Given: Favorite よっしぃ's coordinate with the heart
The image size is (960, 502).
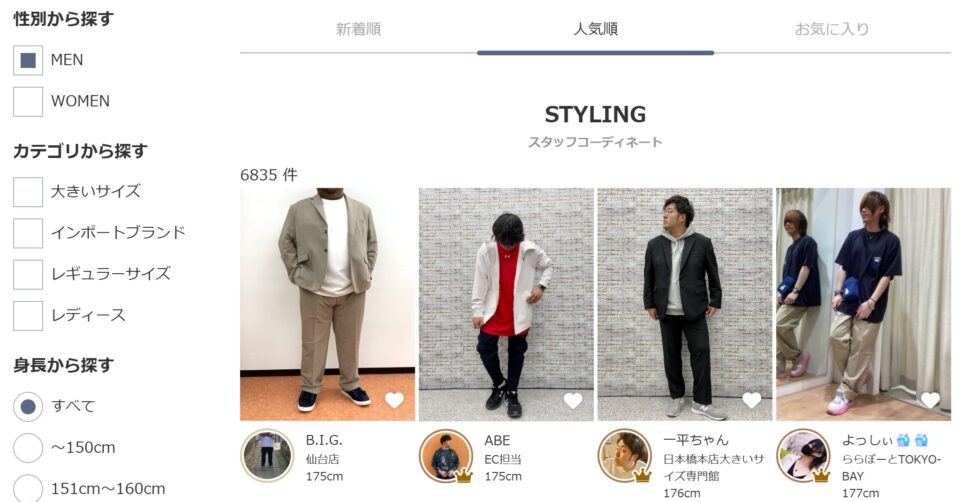Looking at the screenshot, I should pos(930,401).
